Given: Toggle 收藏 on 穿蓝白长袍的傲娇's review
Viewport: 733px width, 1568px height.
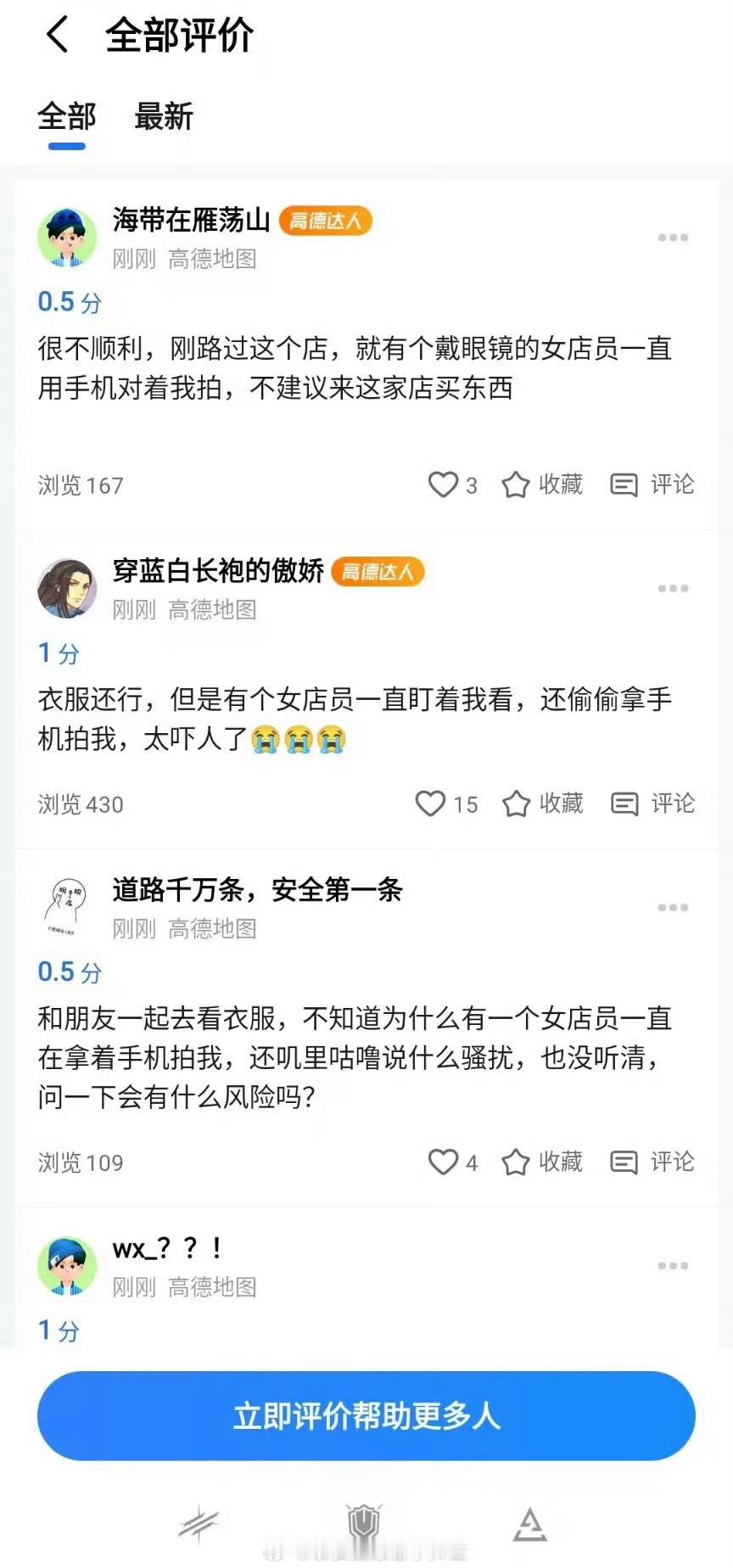Looking at the screenshot, I should (x=518, y=804).
